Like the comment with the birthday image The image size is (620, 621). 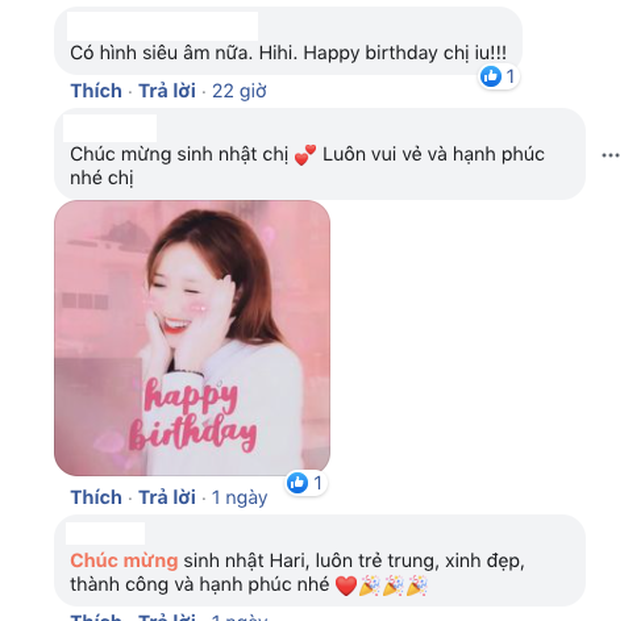[96, 497]
